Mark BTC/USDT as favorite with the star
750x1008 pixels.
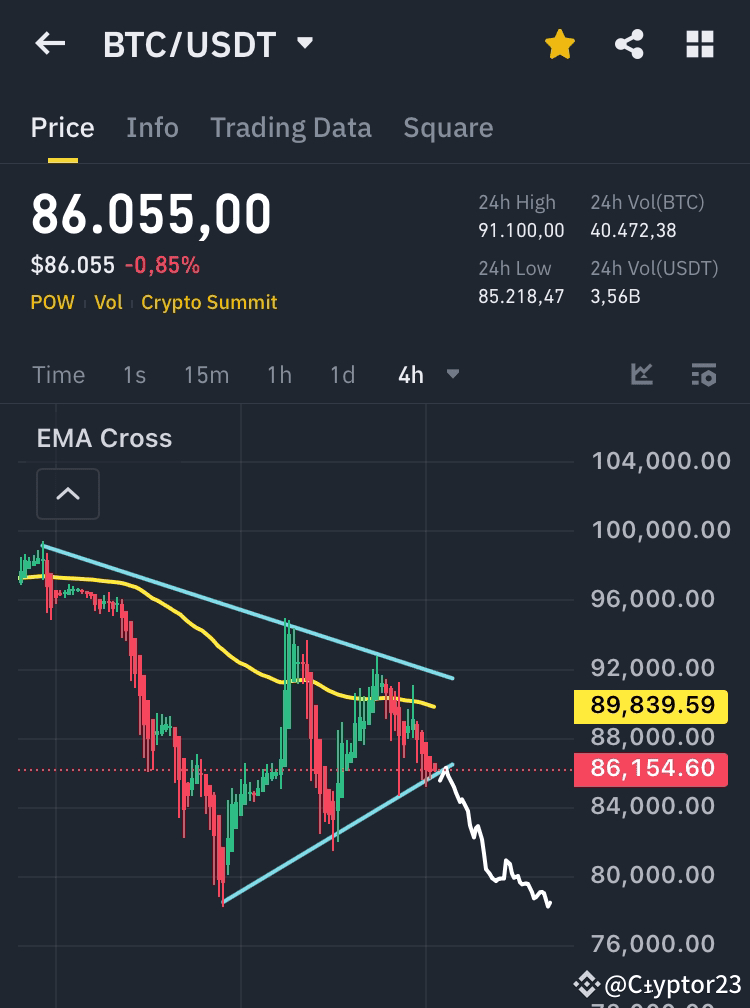click(559, 44)
